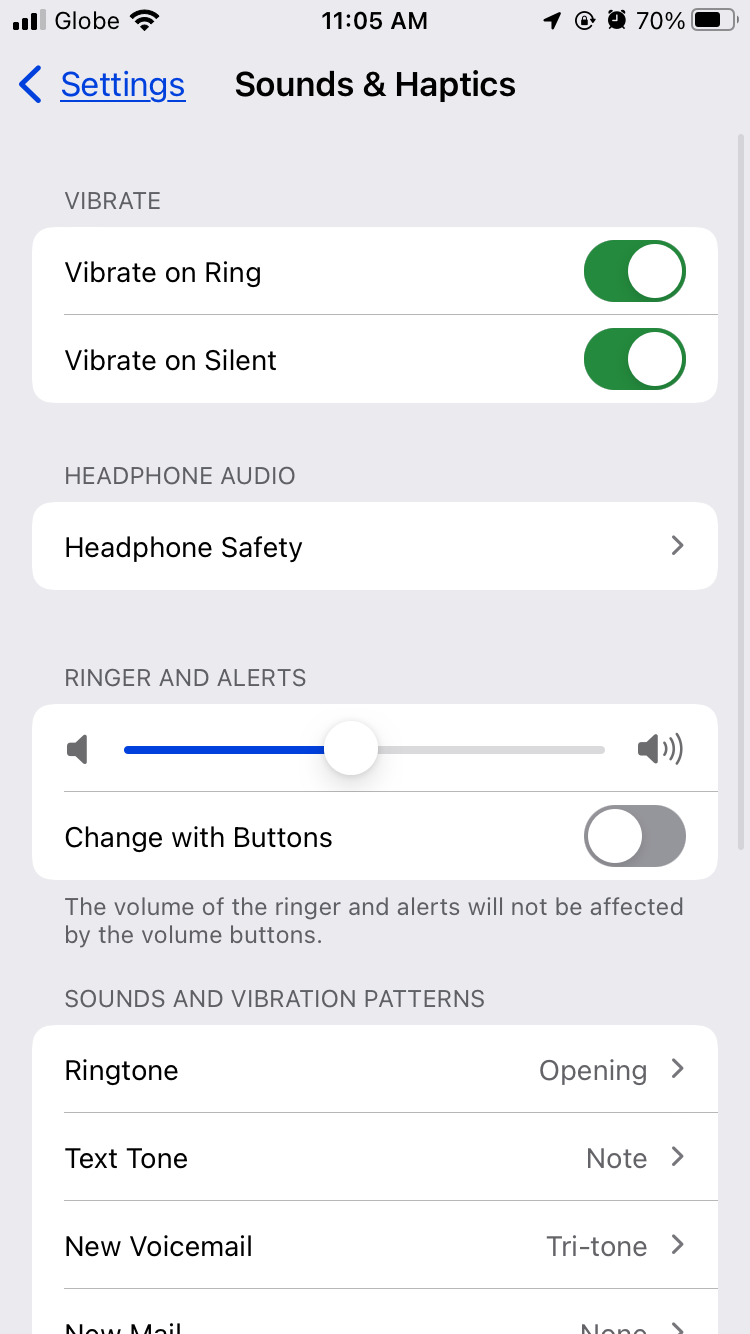The height and width of the screenshot is (1334, 750).
Task: Click the quiet speaker icon beside the slider
Action: point(77,748)
